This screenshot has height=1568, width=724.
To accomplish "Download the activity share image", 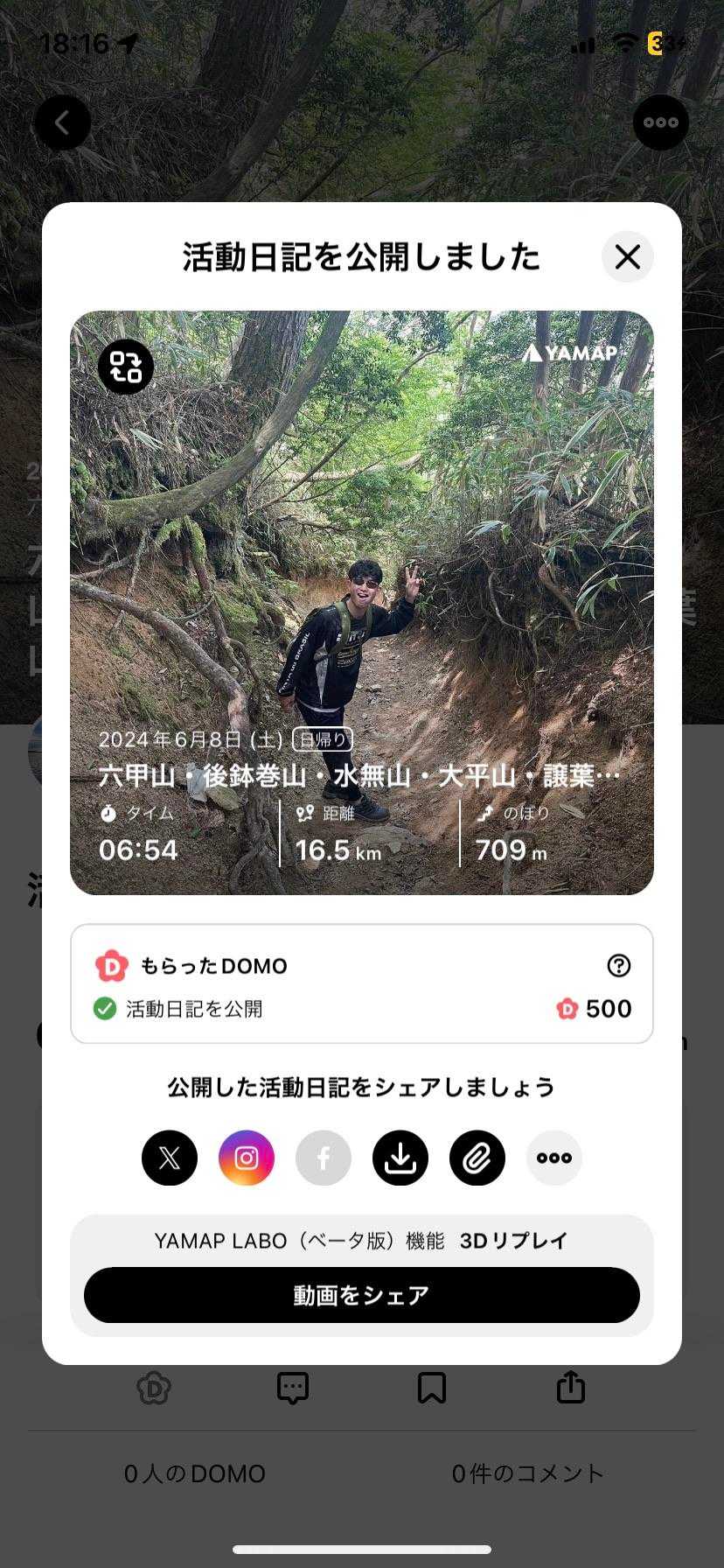I will coord(400,1158).
